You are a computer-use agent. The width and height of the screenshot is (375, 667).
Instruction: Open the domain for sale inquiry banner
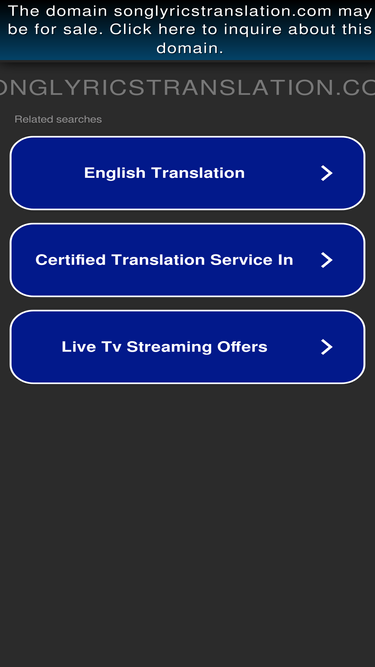(188, 30)
